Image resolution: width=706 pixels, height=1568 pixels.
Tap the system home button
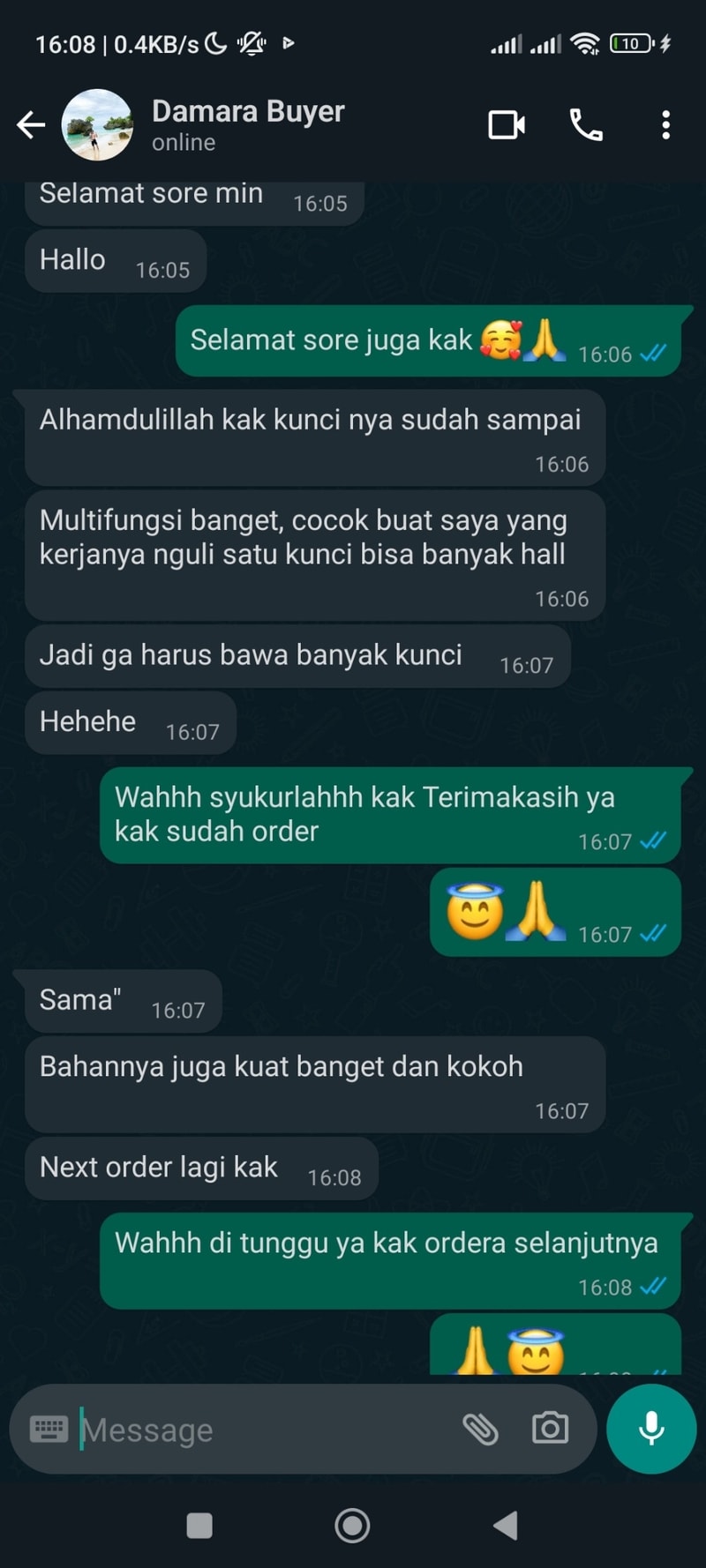click(352, 1525)
